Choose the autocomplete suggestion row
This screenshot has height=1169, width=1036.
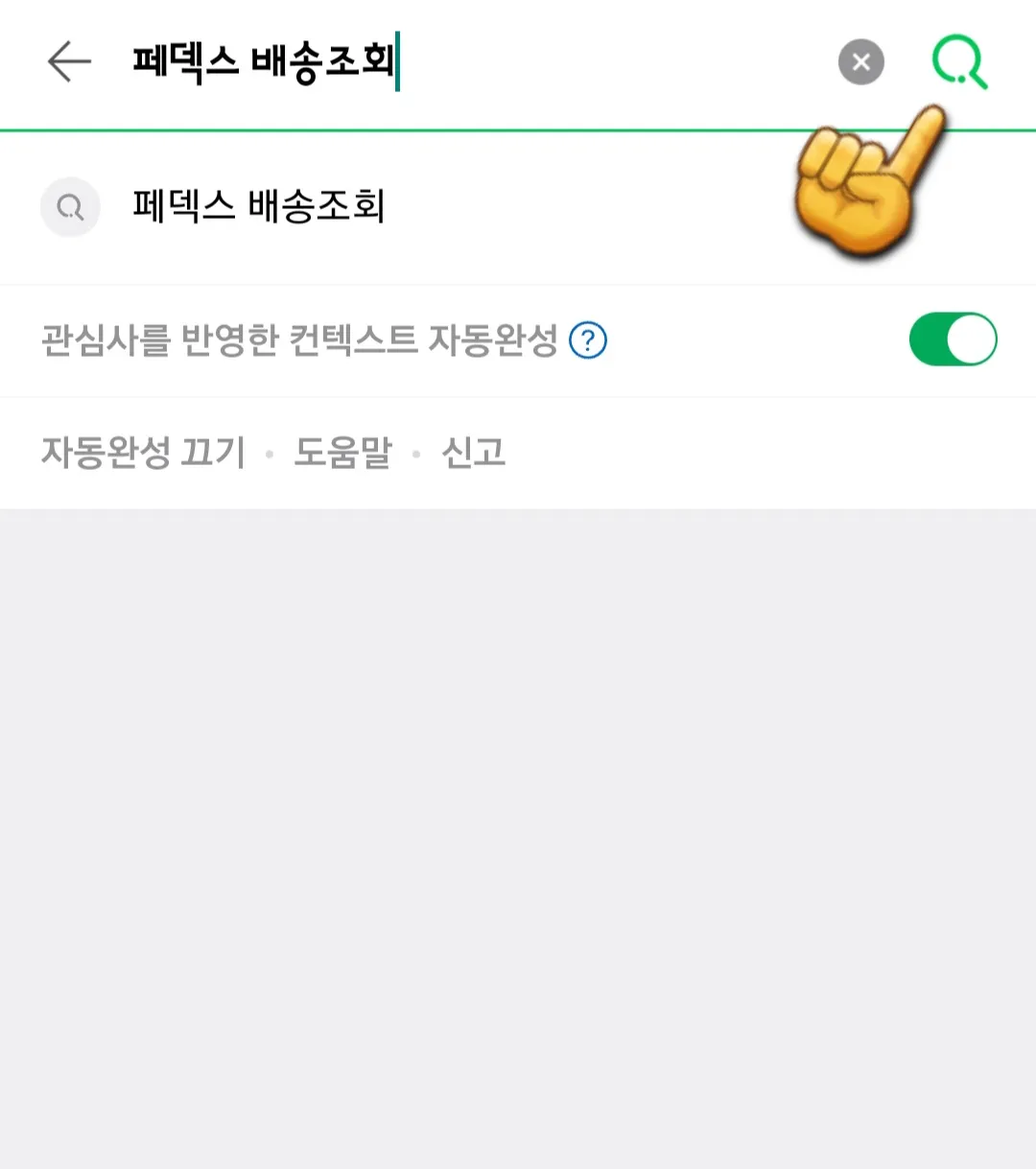(x=257, y=207)
